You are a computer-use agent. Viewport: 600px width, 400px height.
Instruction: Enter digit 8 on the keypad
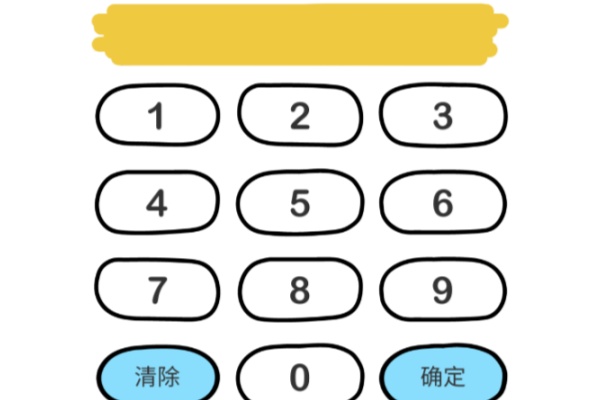click(300, 290)
